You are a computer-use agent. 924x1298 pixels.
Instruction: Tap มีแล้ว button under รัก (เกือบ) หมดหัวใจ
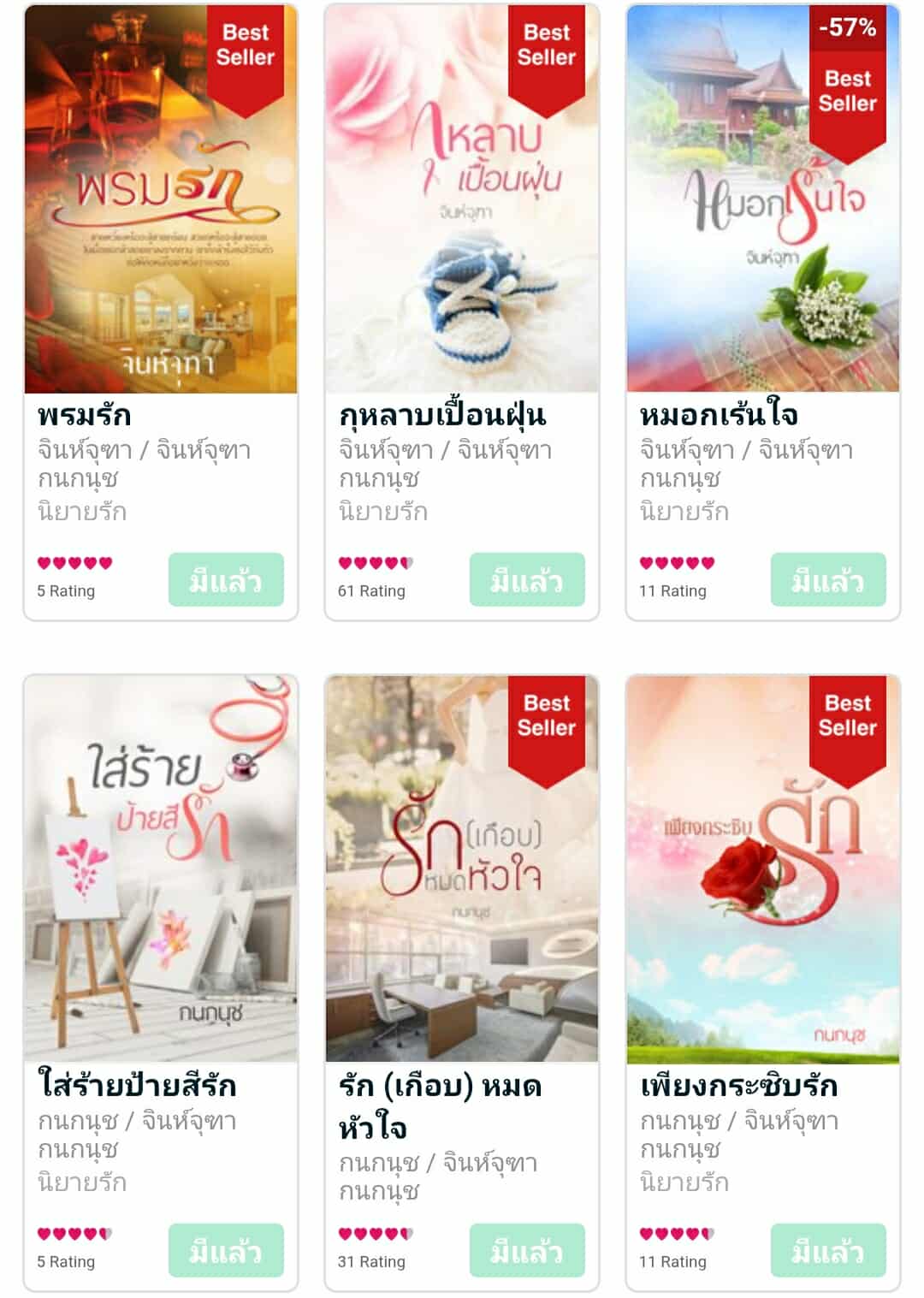[x=527, y=1251]
